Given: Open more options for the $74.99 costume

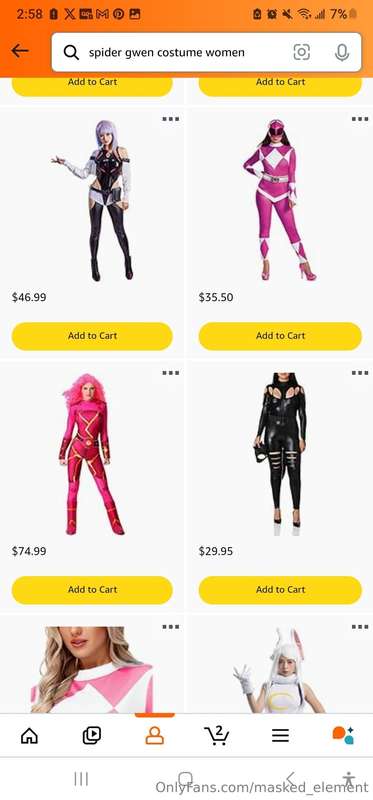Looking at the screenshot, I should tap(170, 373).
